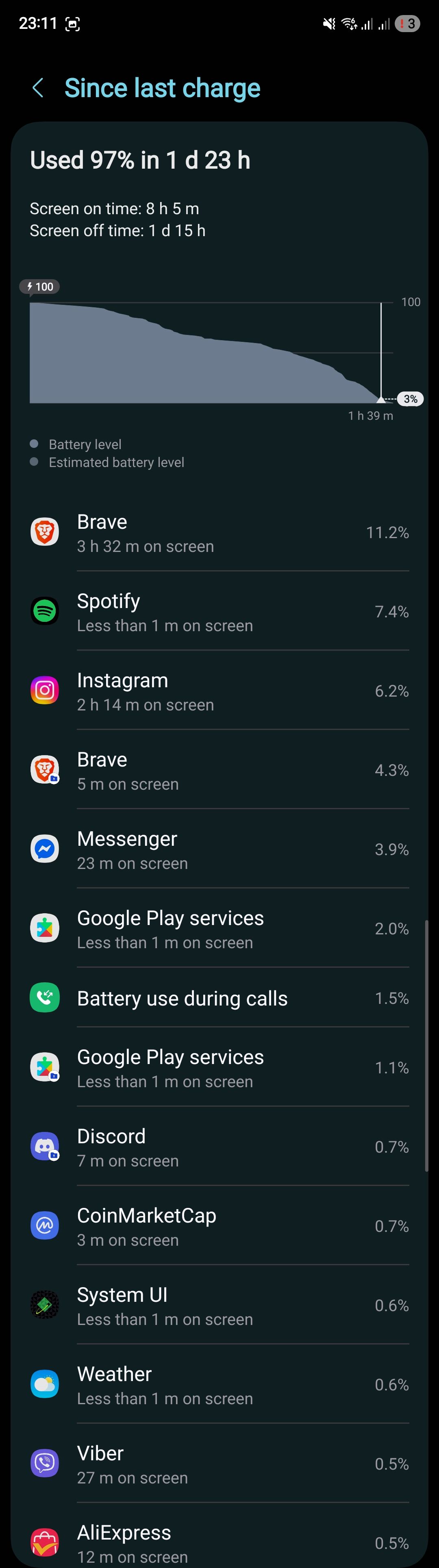Image resolution: width=439 pixels, height=1568 pixels.
Task: Open Brave usage with 3 h 32 m on screen
Action: (x=219, y=532)
